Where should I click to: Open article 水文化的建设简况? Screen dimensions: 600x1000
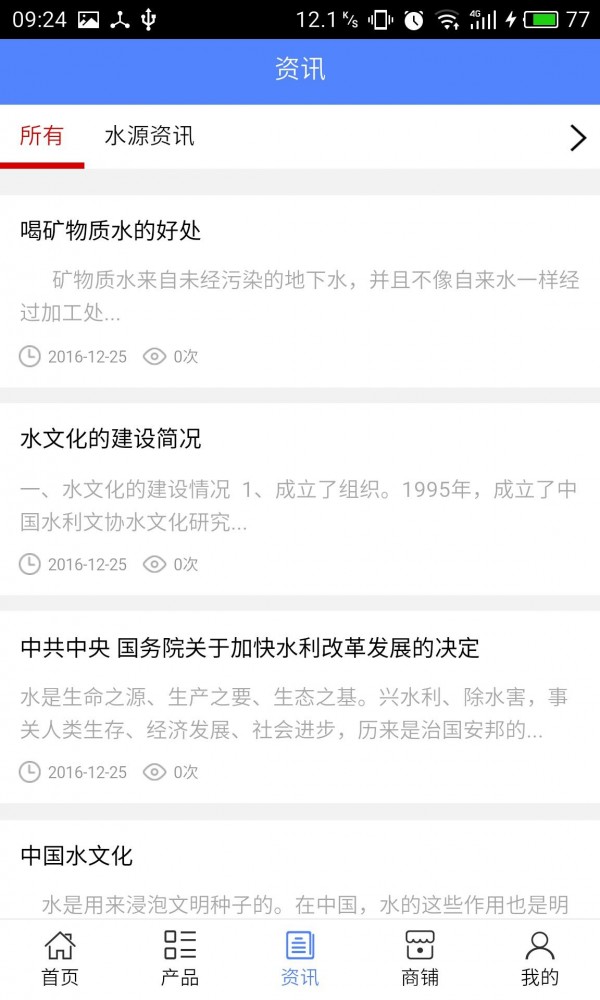[x=110, y=439]
